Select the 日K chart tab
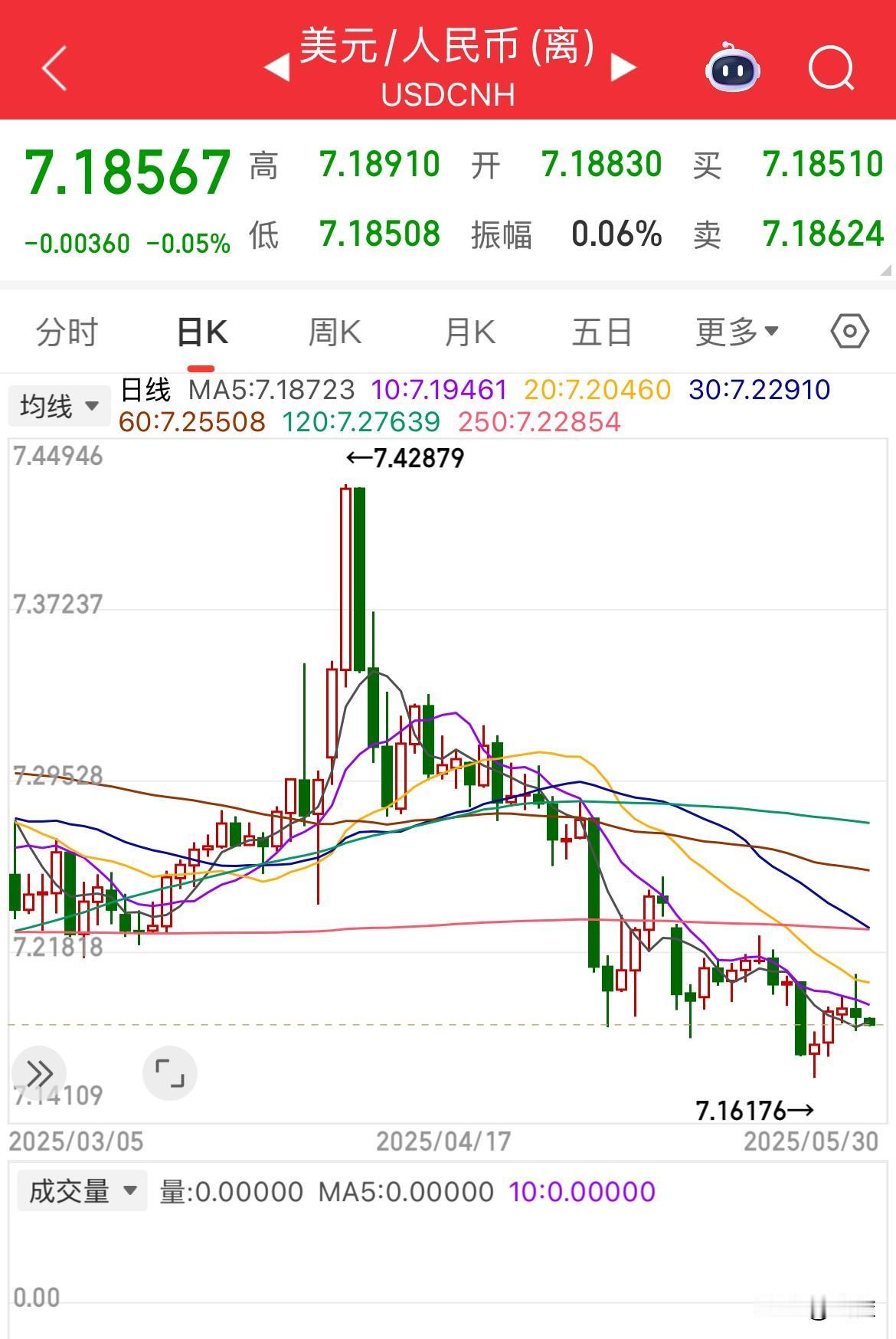 coord(202,332)
